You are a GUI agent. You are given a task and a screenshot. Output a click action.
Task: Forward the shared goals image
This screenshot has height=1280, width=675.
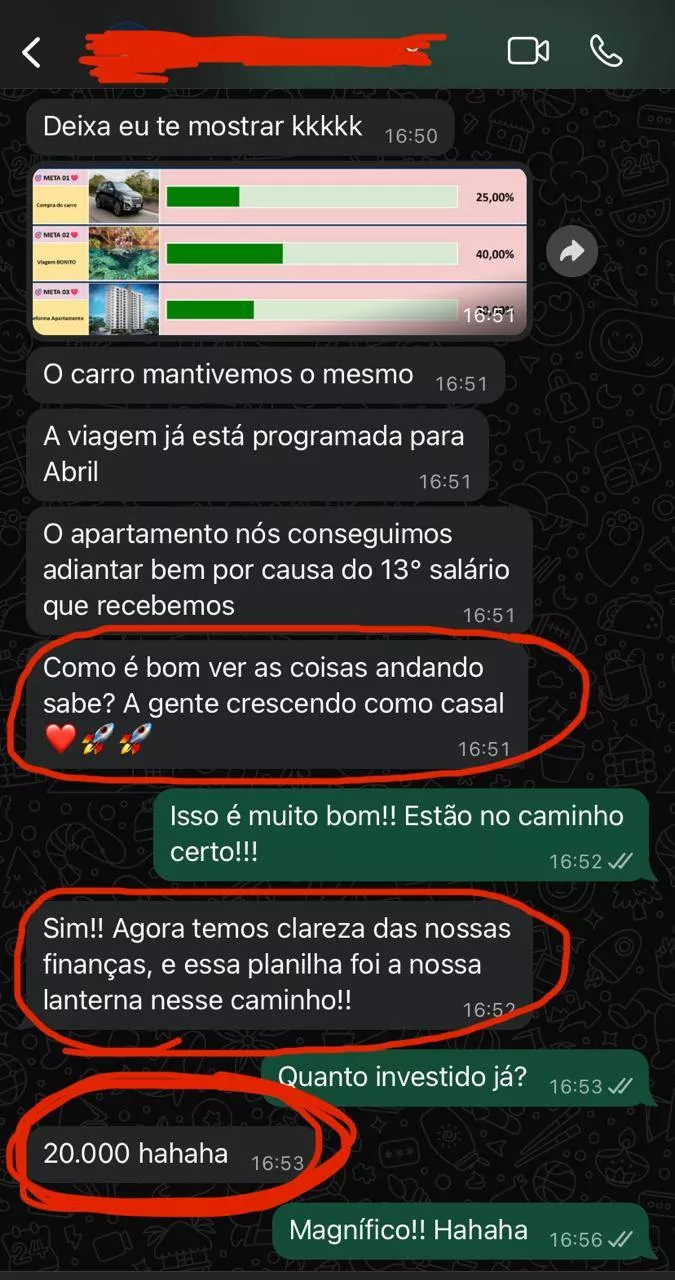[572, 253]
